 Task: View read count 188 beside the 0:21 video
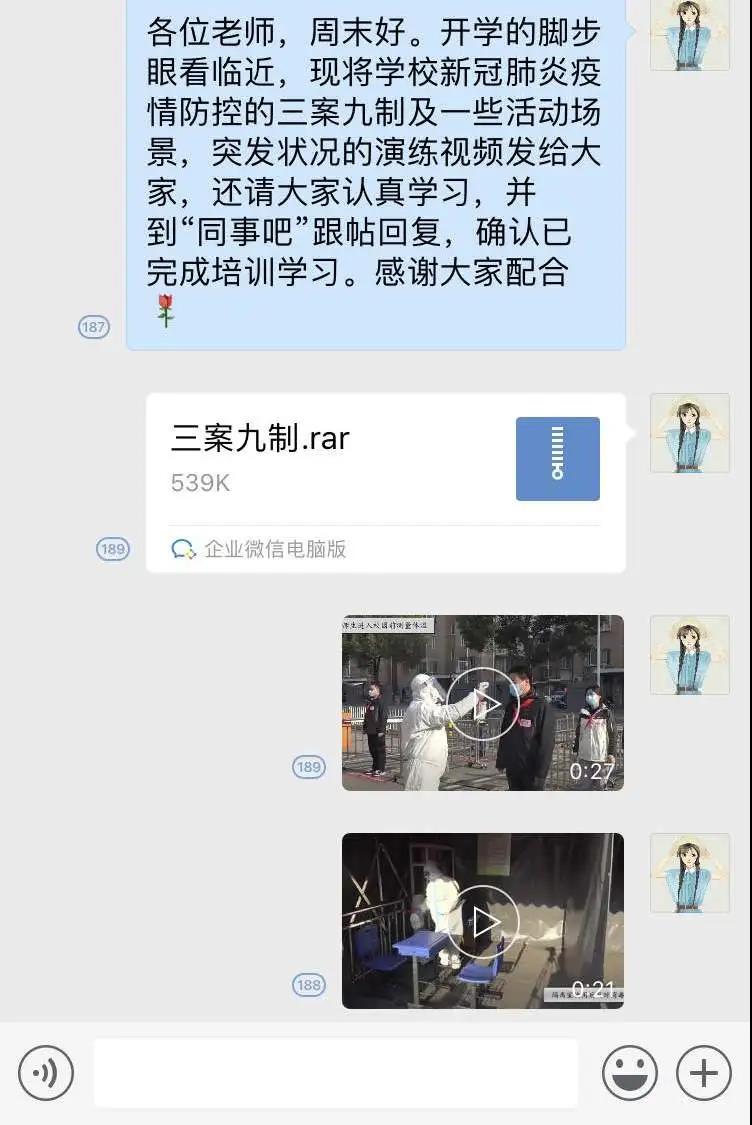tap(309, 985)
